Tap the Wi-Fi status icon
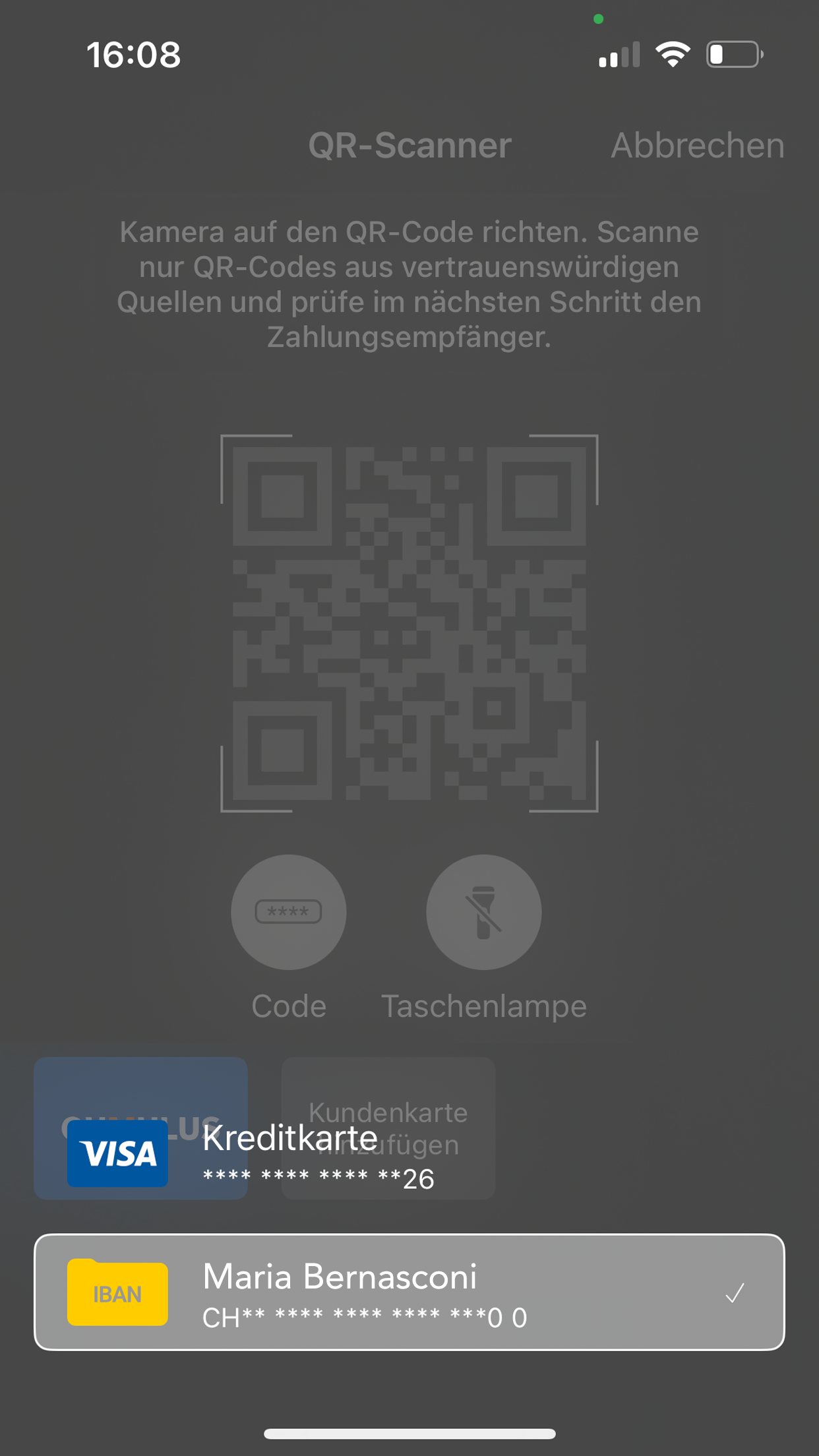This screenshot has width=819, height=1456. click(x=671, y=54)
